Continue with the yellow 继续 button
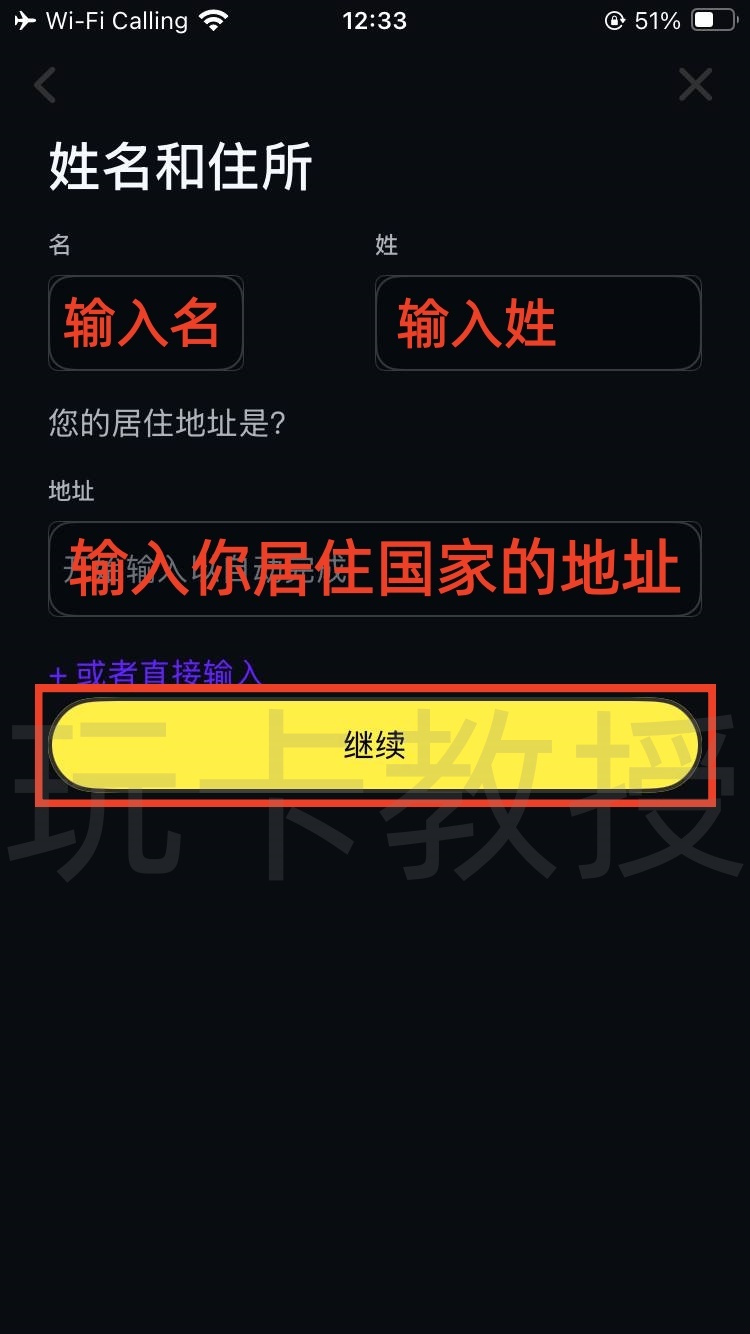The width and height of the screenshot is (750, 1334). click(374, 745)
